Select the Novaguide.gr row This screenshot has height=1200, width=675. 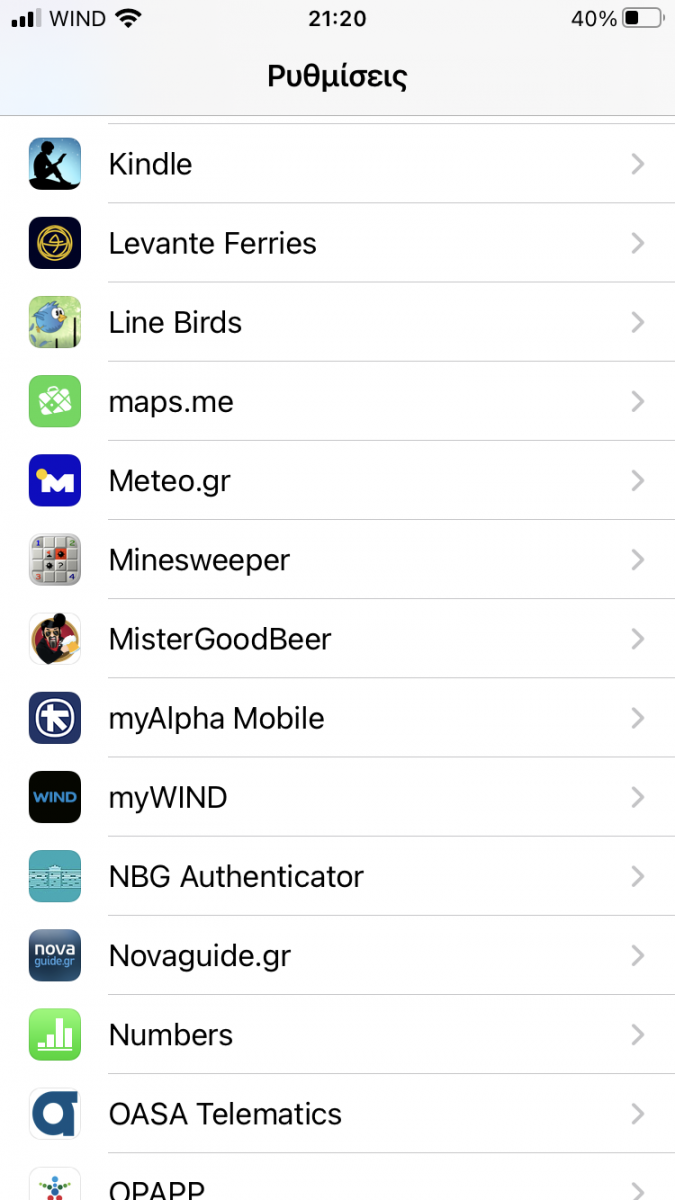pyautogui.click(x=337, y=956)
